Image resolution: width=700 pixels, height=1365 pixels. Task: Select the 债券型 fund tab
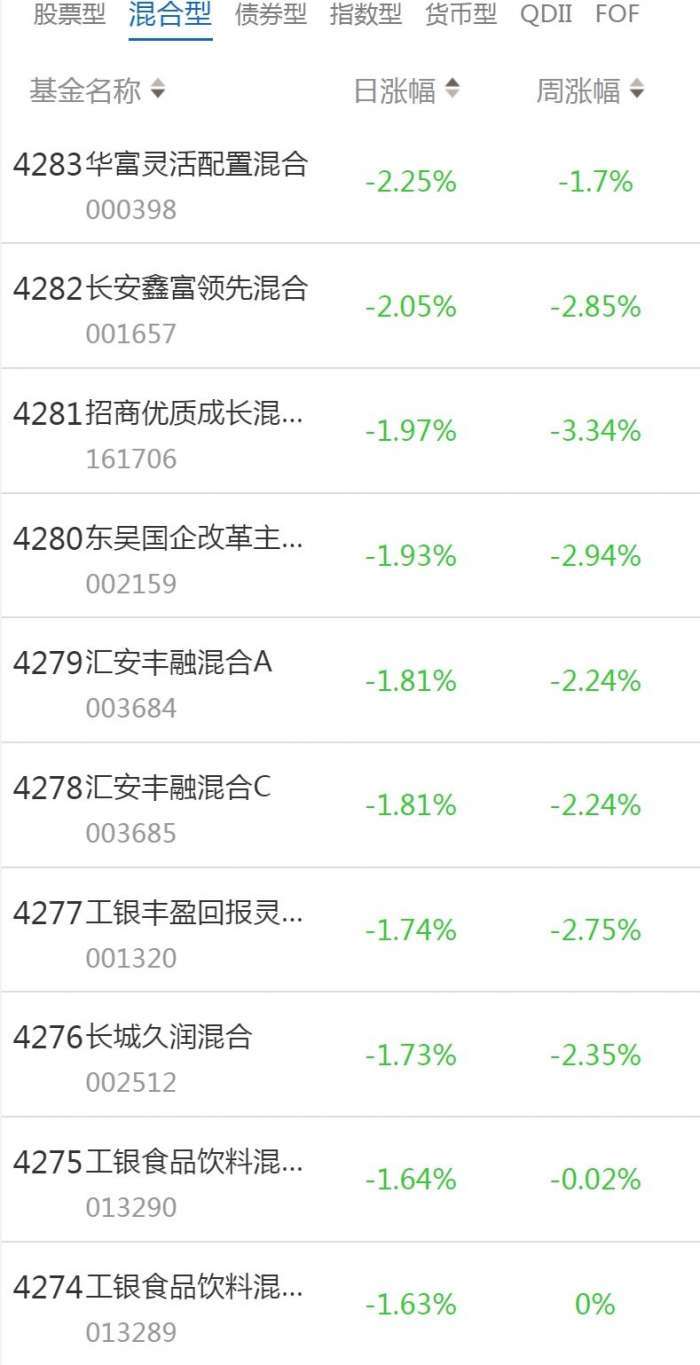tap(270, 15)
